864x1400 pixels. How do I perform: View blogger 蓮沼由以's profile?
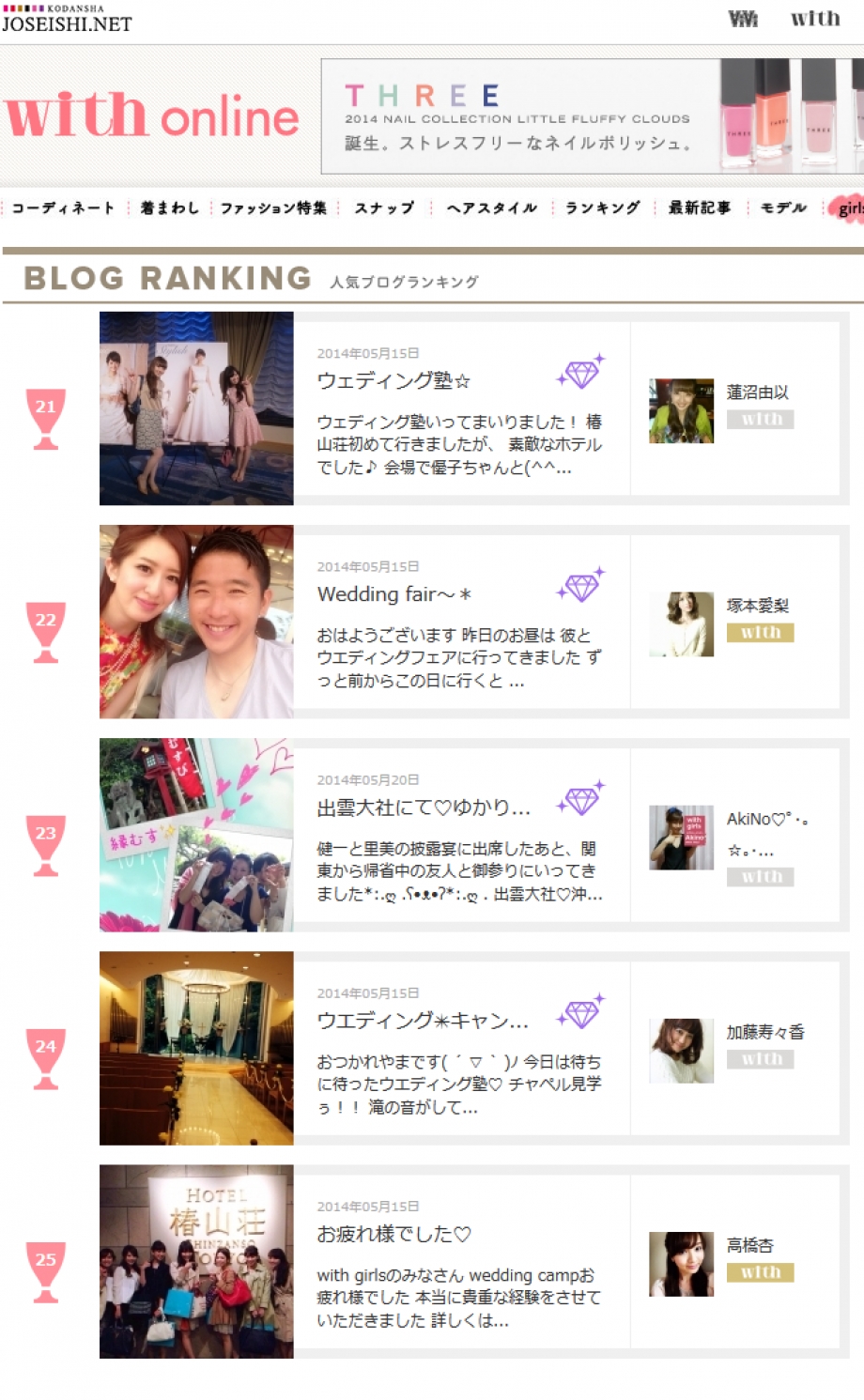point(757,392)
